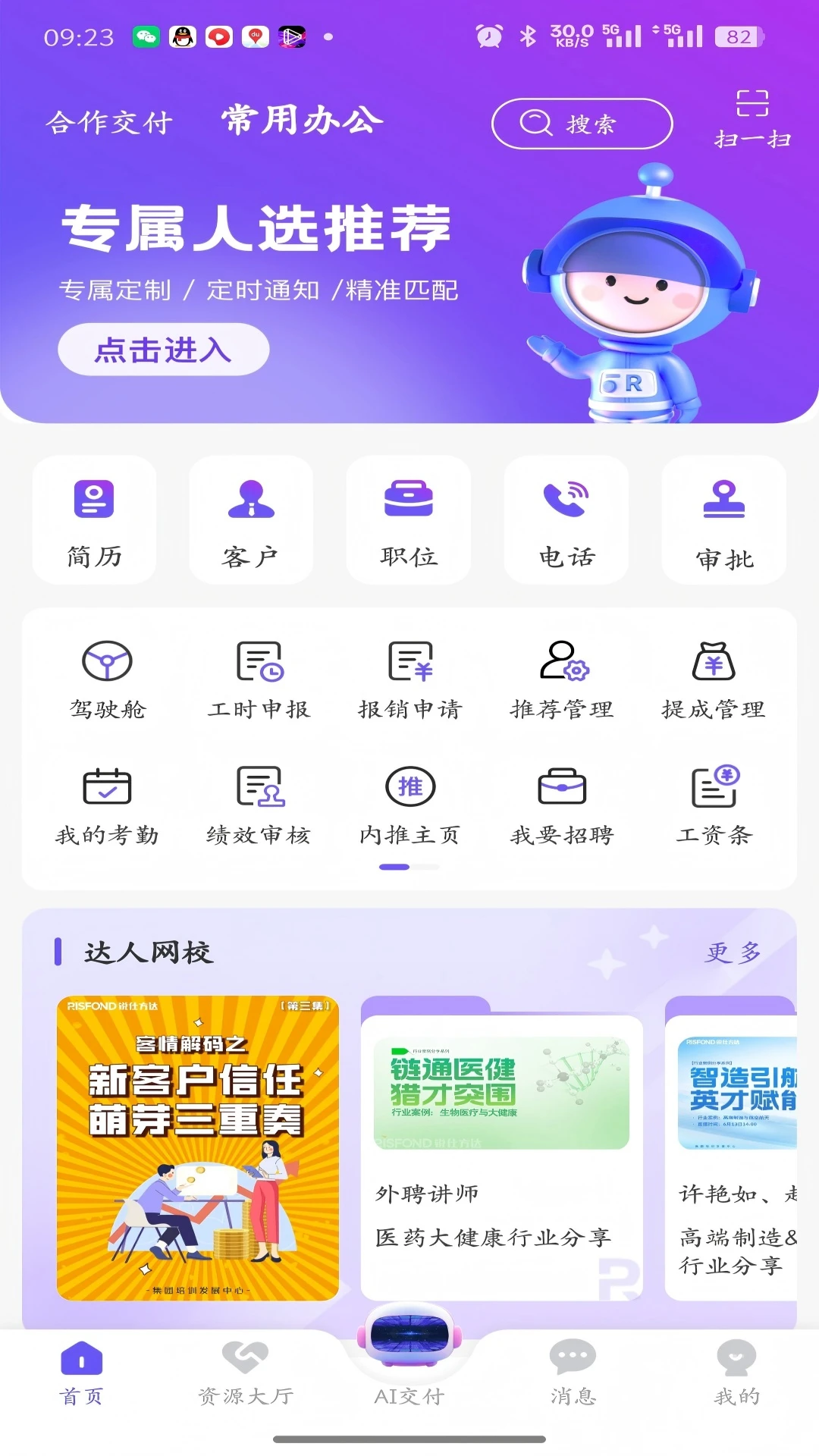The image size is (819, 1456).
Task: Open 工资条 payslip
Action: 714,805
